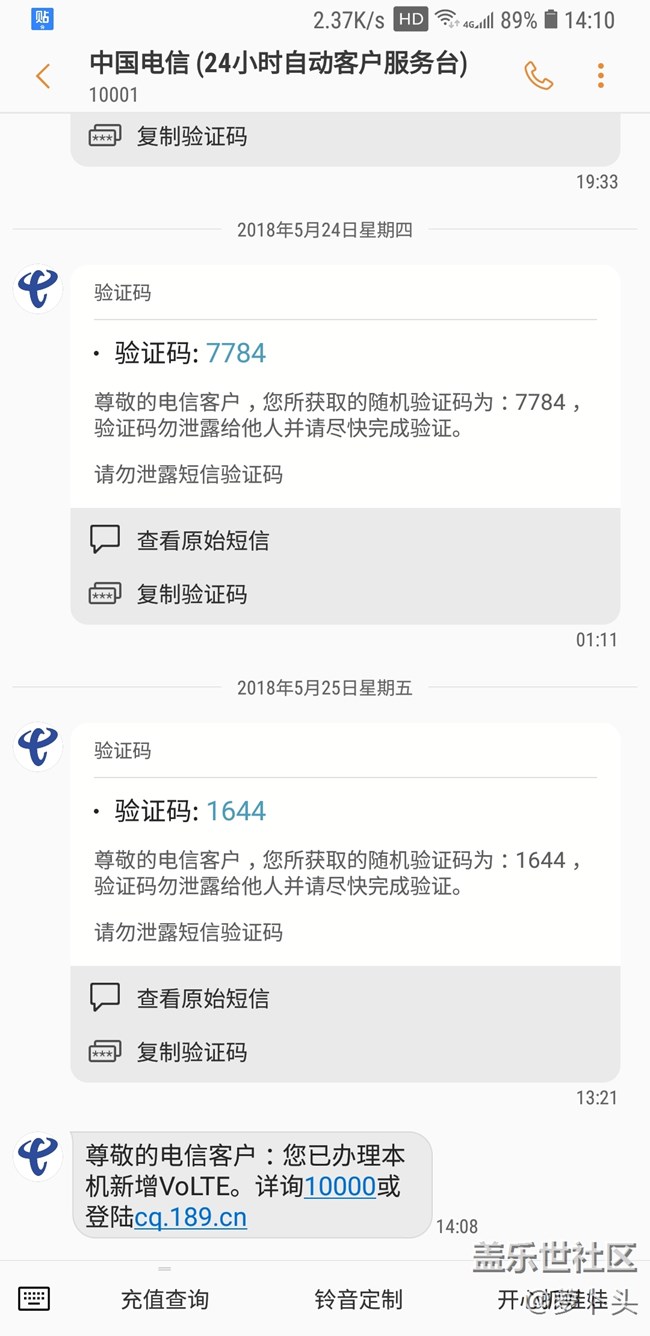
Task: Open the 充值查询 service menu
Action: coord(165,1299)
